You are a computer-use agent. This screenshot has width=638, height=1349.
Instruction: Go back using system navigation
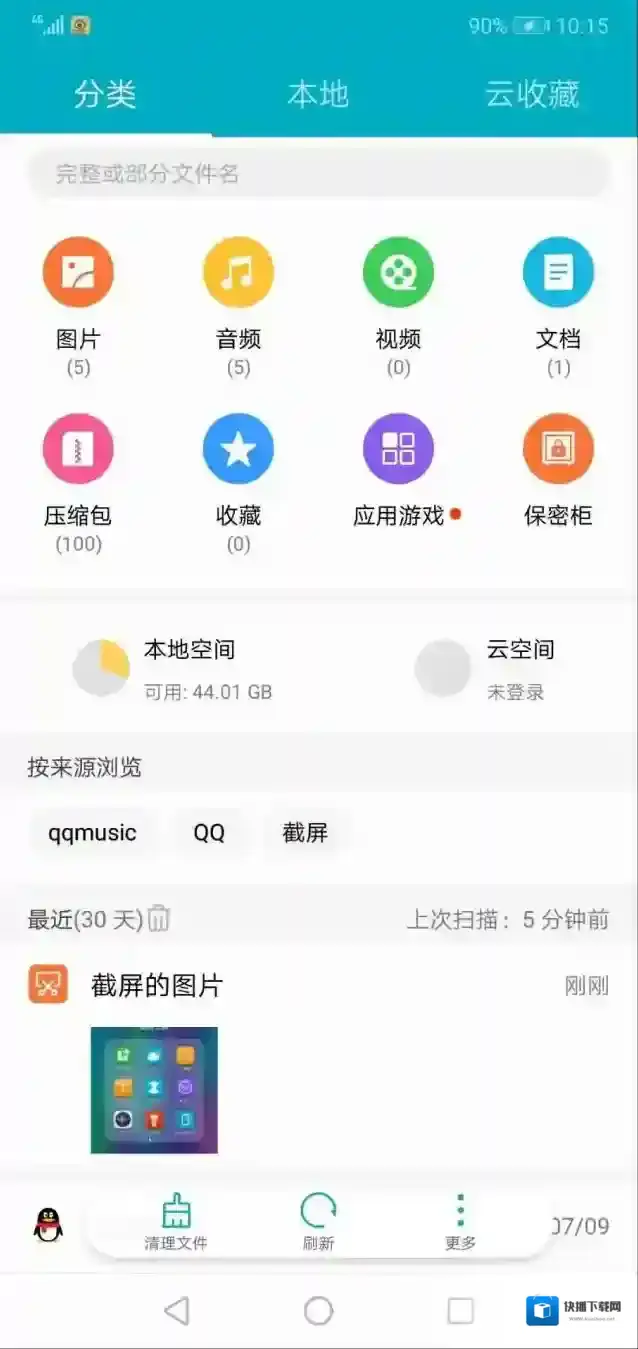point(176,1311)
